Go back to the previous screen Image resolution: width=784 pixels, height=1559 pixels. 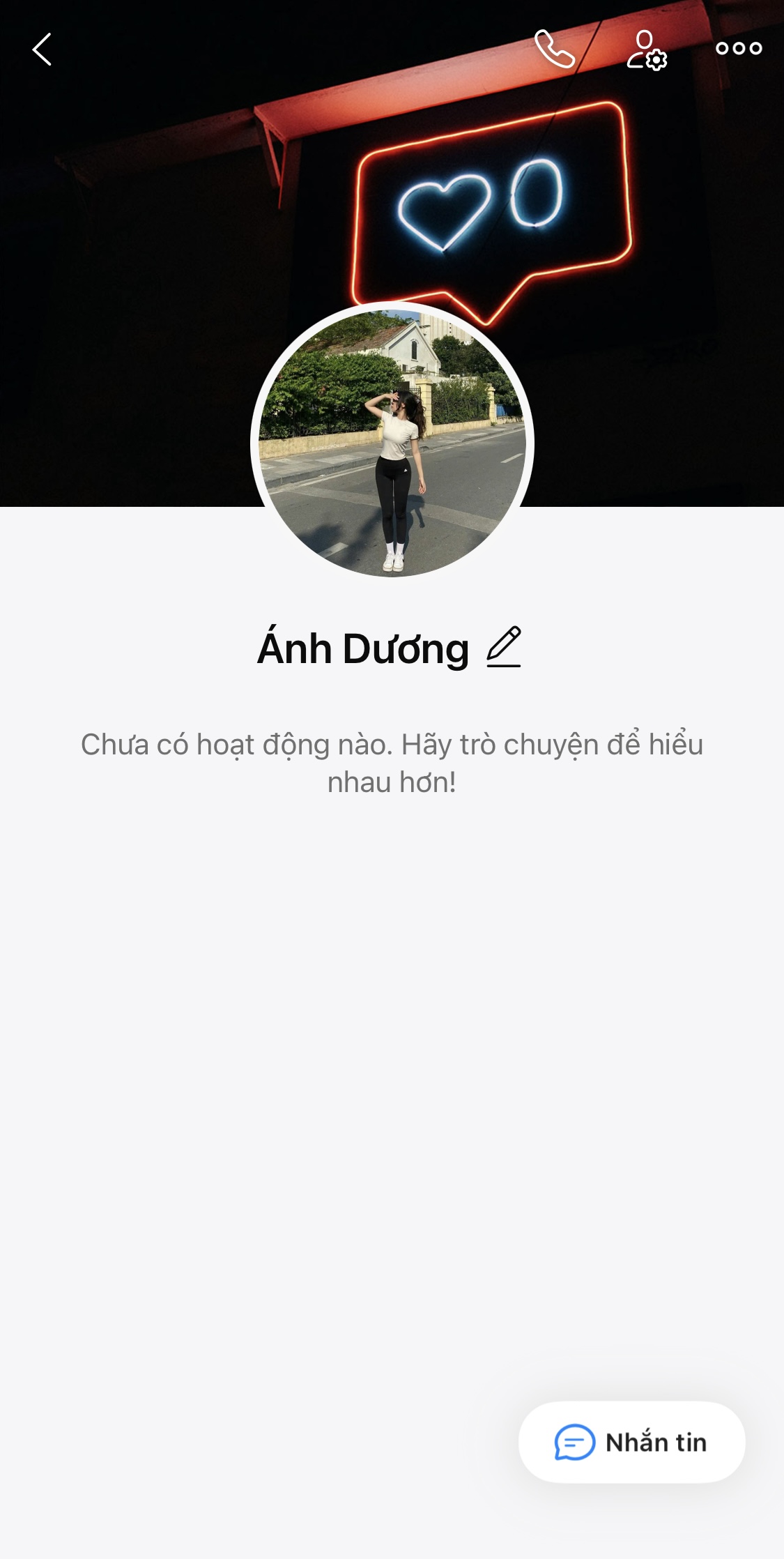click(43, 50)
